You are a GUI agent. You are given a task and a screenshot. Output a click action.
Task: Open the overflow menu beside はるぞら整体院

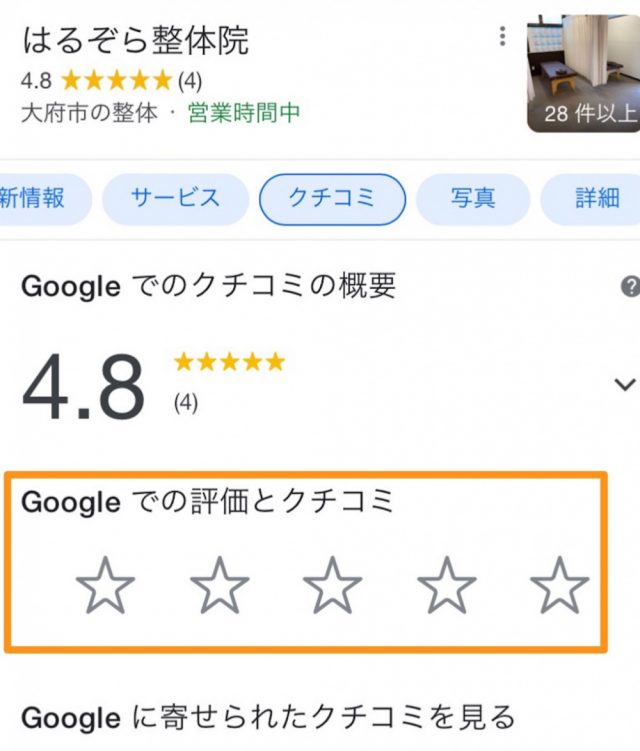(502, 38)
